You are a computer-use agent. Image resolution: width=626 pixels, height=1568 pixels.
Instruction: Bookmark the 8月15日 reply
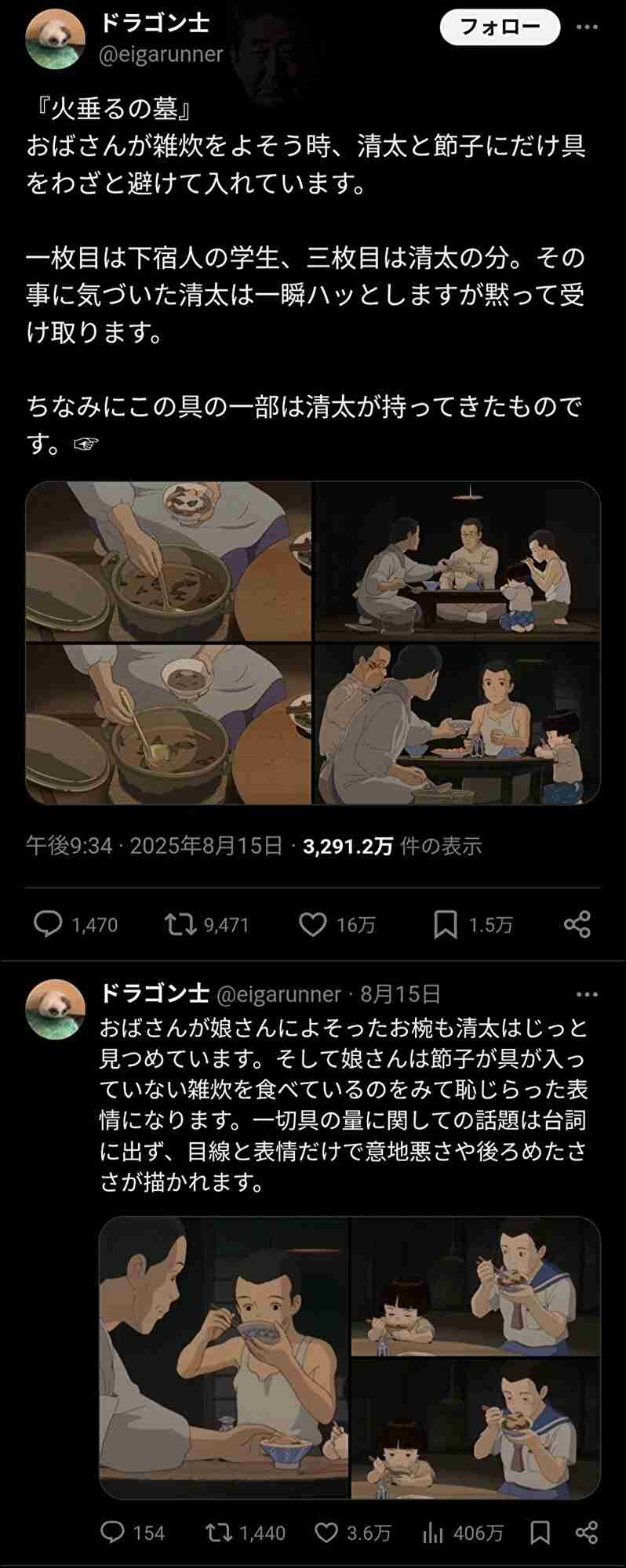point(540,1533)
